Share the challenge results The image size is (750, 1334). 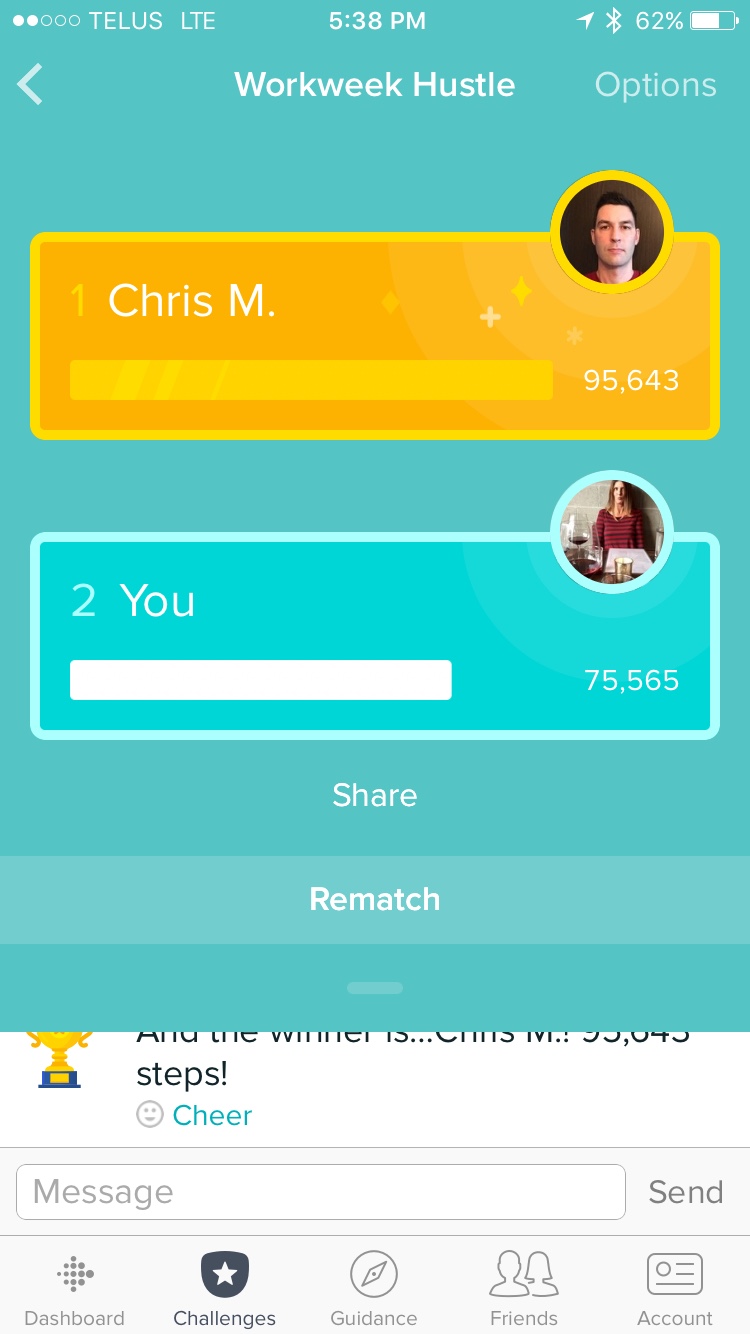[x=375, y=795]
